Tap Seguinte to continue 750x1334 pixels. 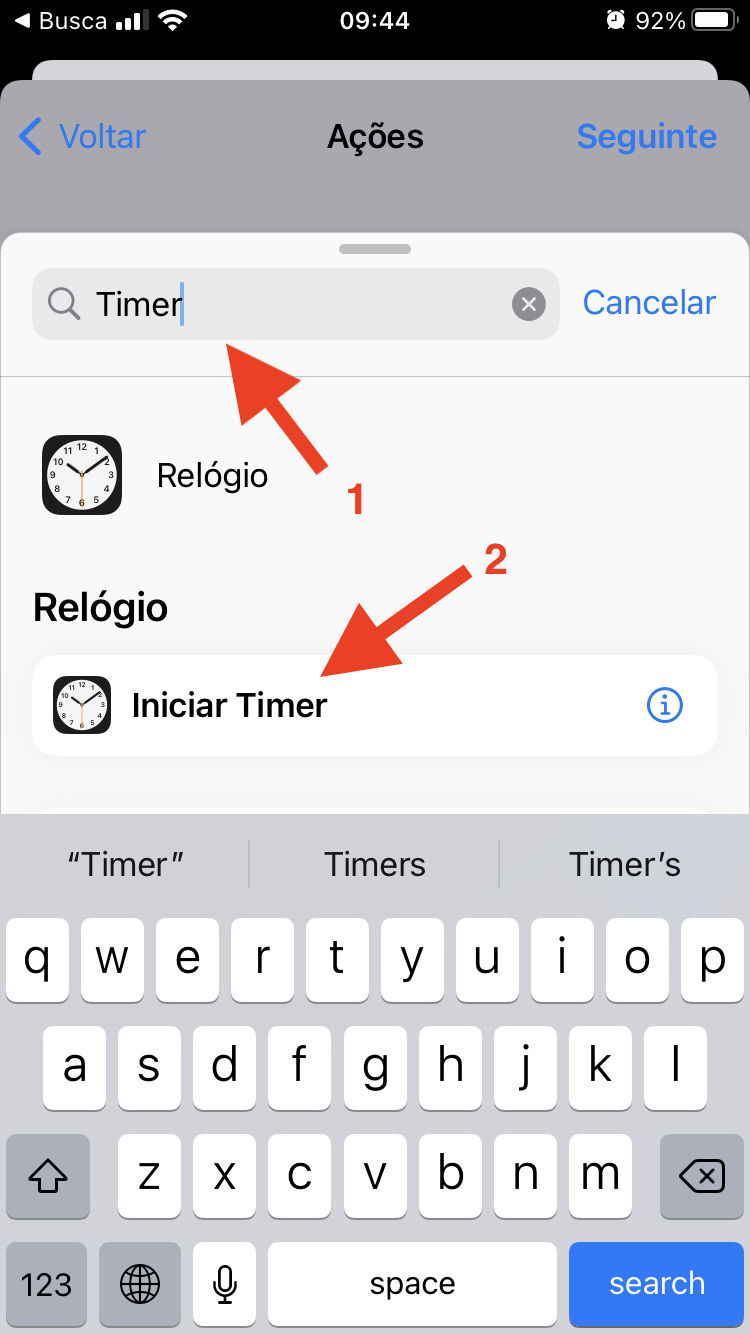click(646, 137)
